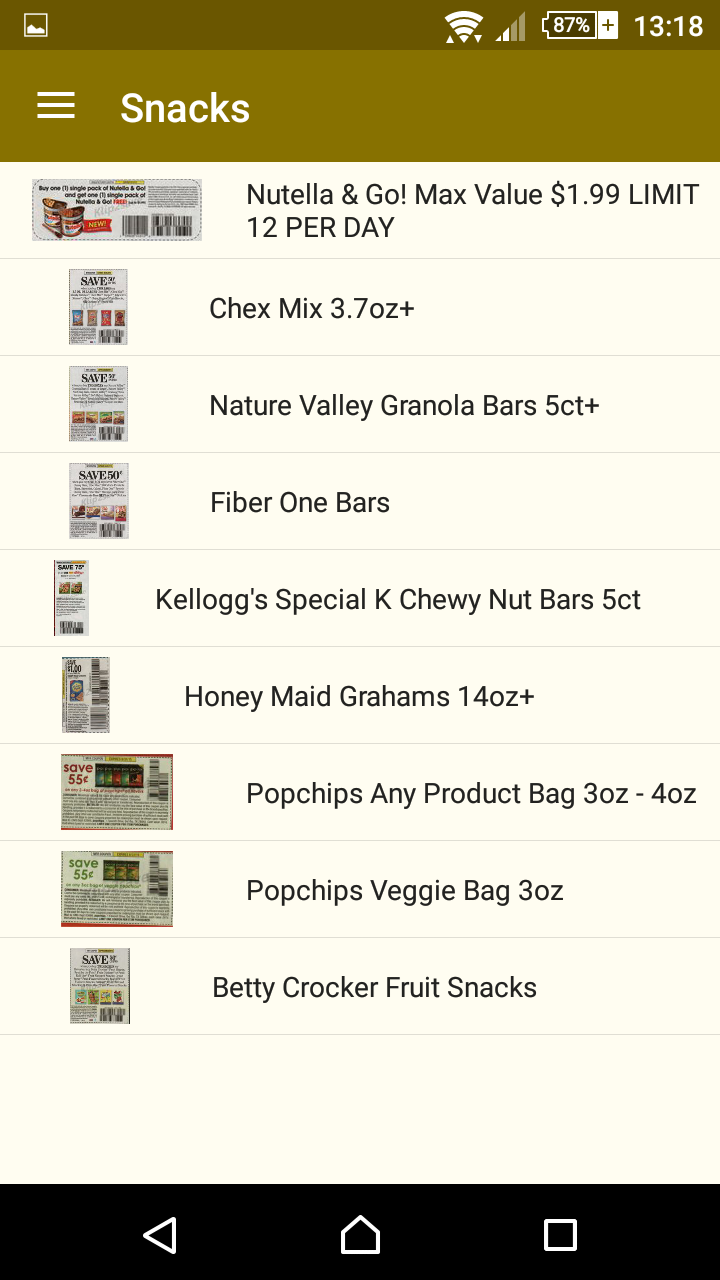View Popchips Any Product Bag coupon
Image resolution: width=720 pixels, height=1280 pixels.
pyautogui.click(x=360, y=792)
